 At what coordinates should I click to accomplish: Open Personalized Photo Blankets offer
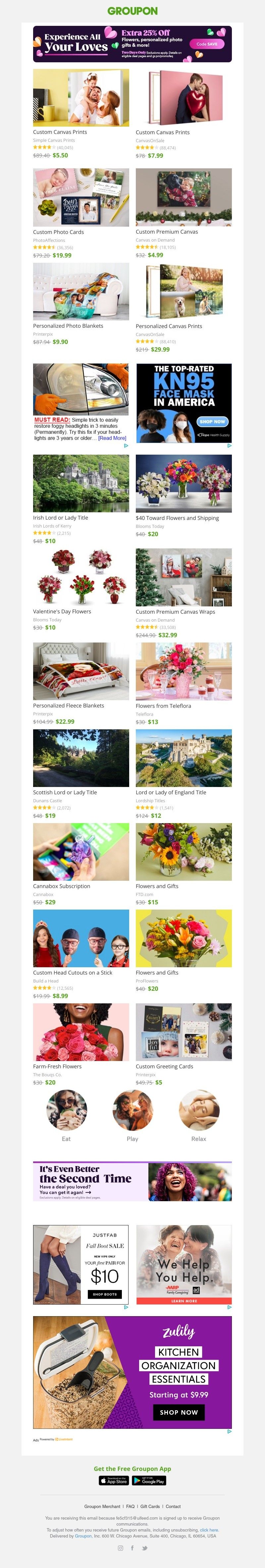point(81,292)
